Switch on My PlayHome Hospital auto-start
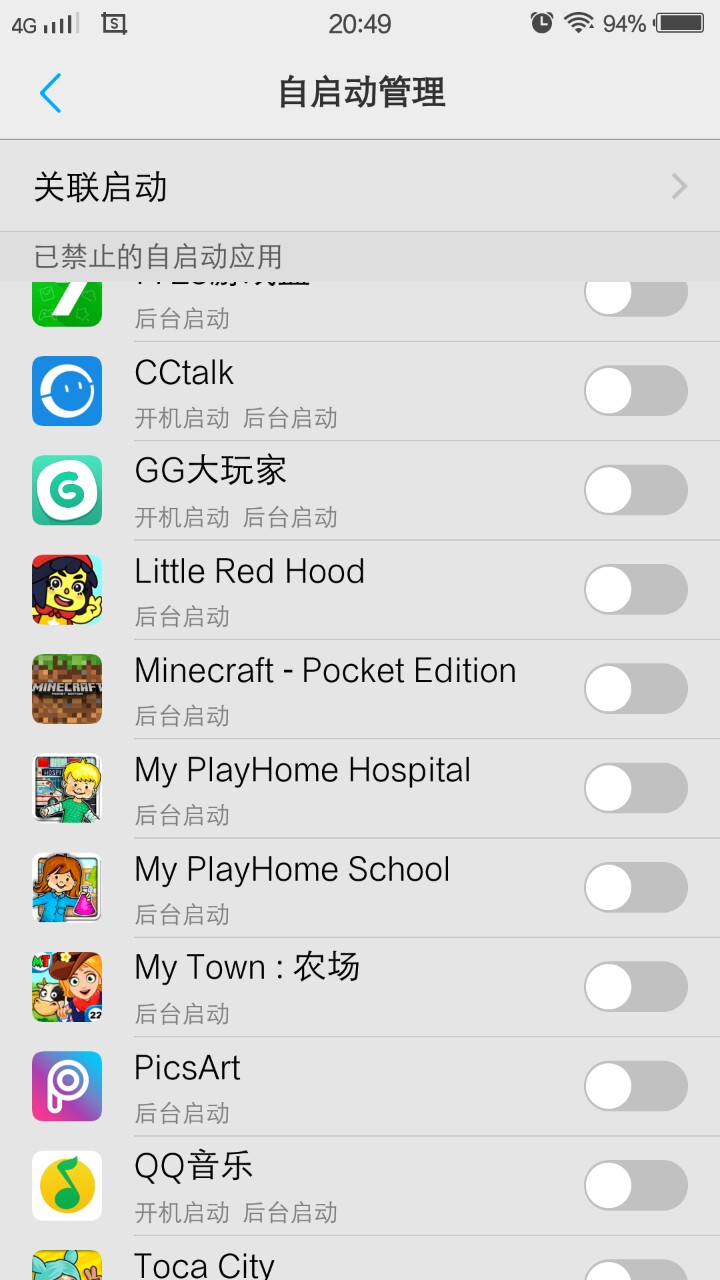This screenshot has height=1280, width=720. [635, 788]
